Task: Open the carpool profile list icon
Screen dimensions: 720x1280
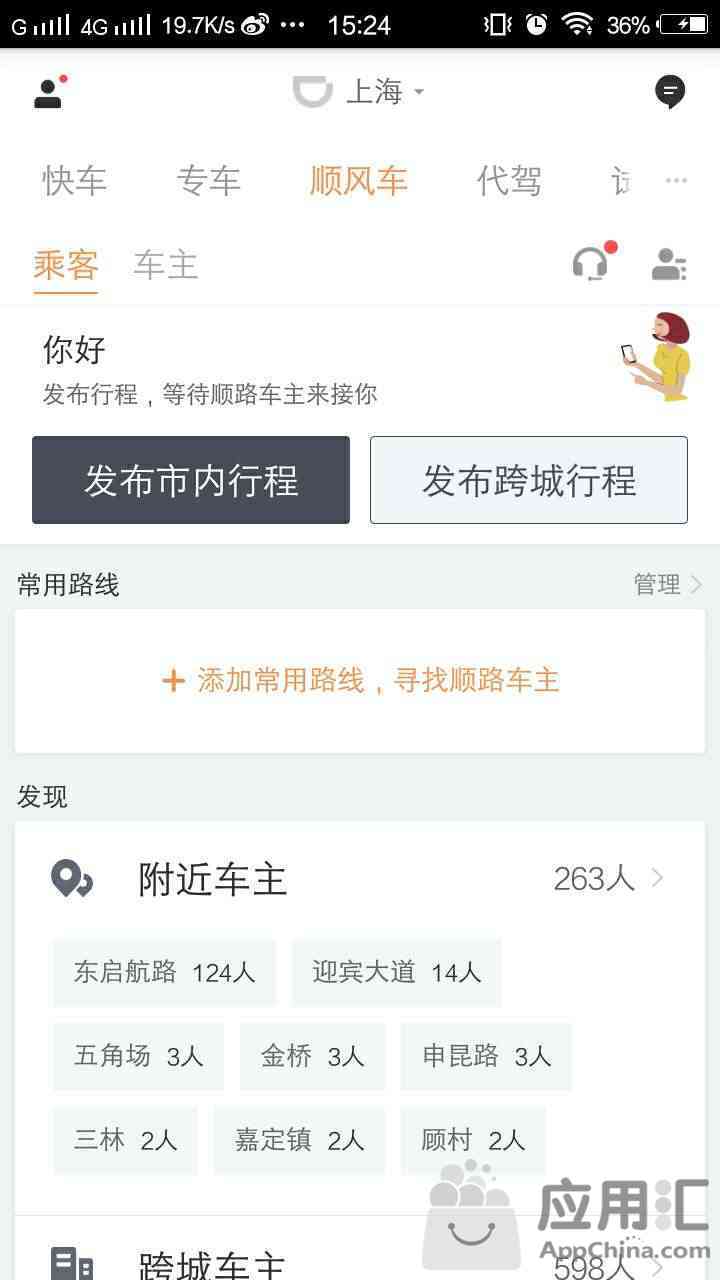Action: [668, 265]
